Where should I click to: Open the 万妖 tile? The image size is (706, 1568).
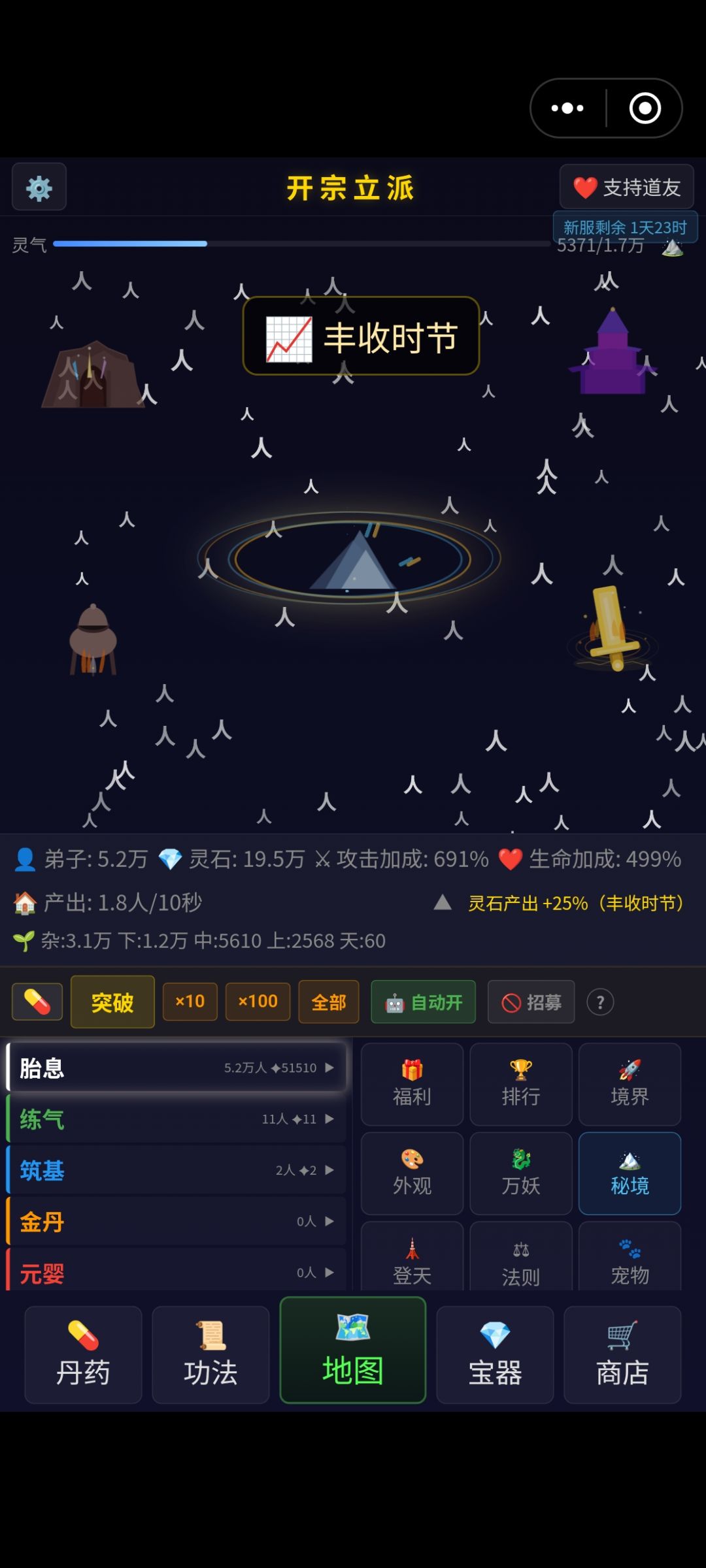(x=521, y=1173)
